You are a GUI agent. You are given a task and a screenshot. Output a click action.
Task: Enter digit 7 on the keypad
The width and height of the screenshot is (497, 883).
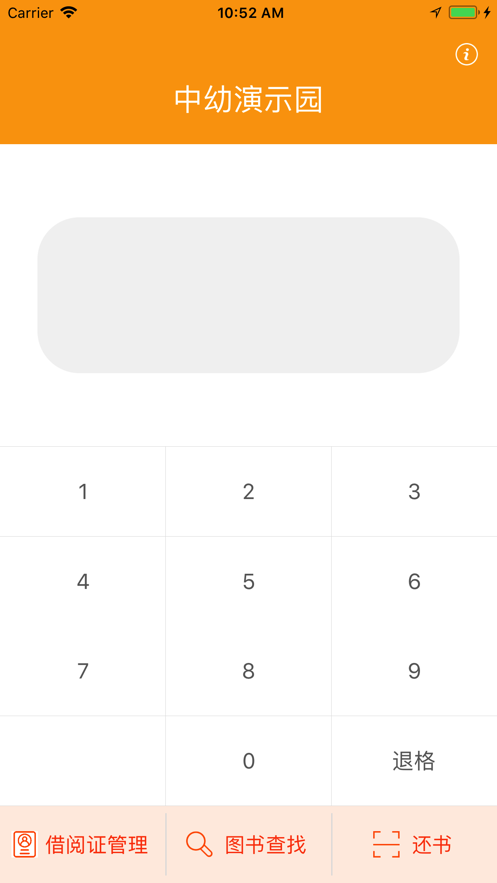(83, 671)
